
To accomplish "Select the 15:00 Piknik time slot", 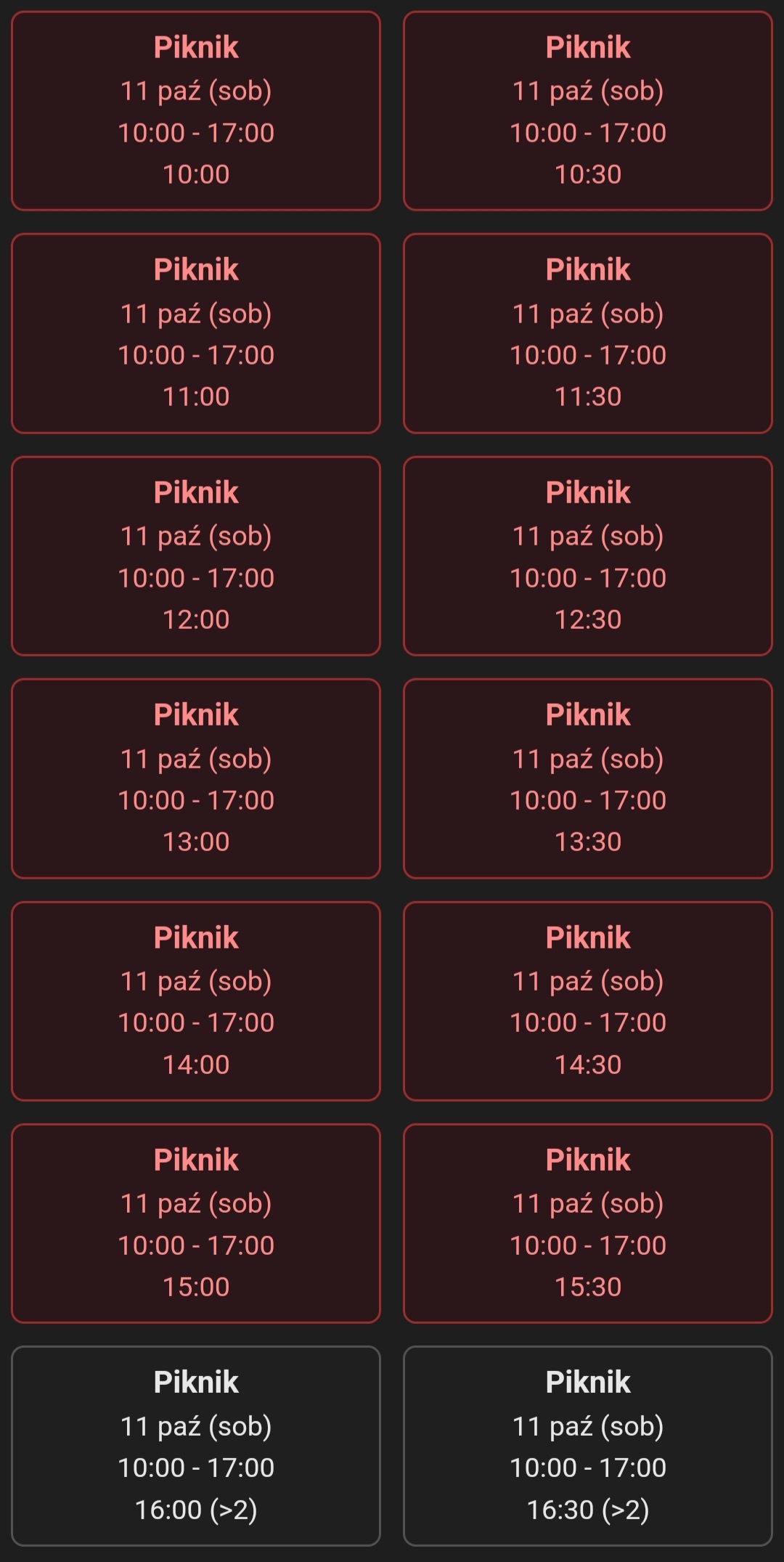I will click(x=196, y=1224).
